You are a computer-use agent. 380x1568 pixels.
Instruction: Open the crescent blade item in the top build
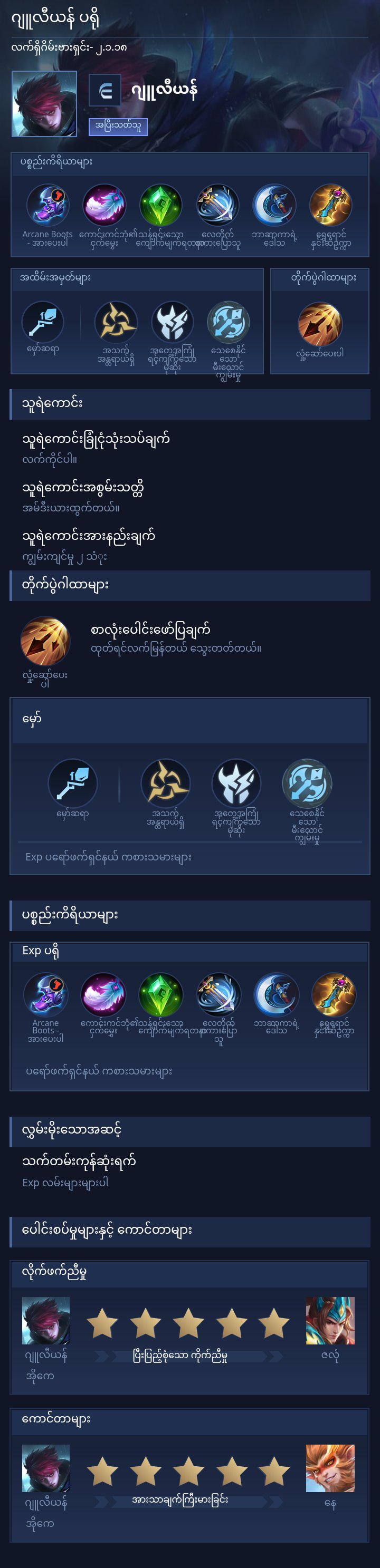(274, 206)
